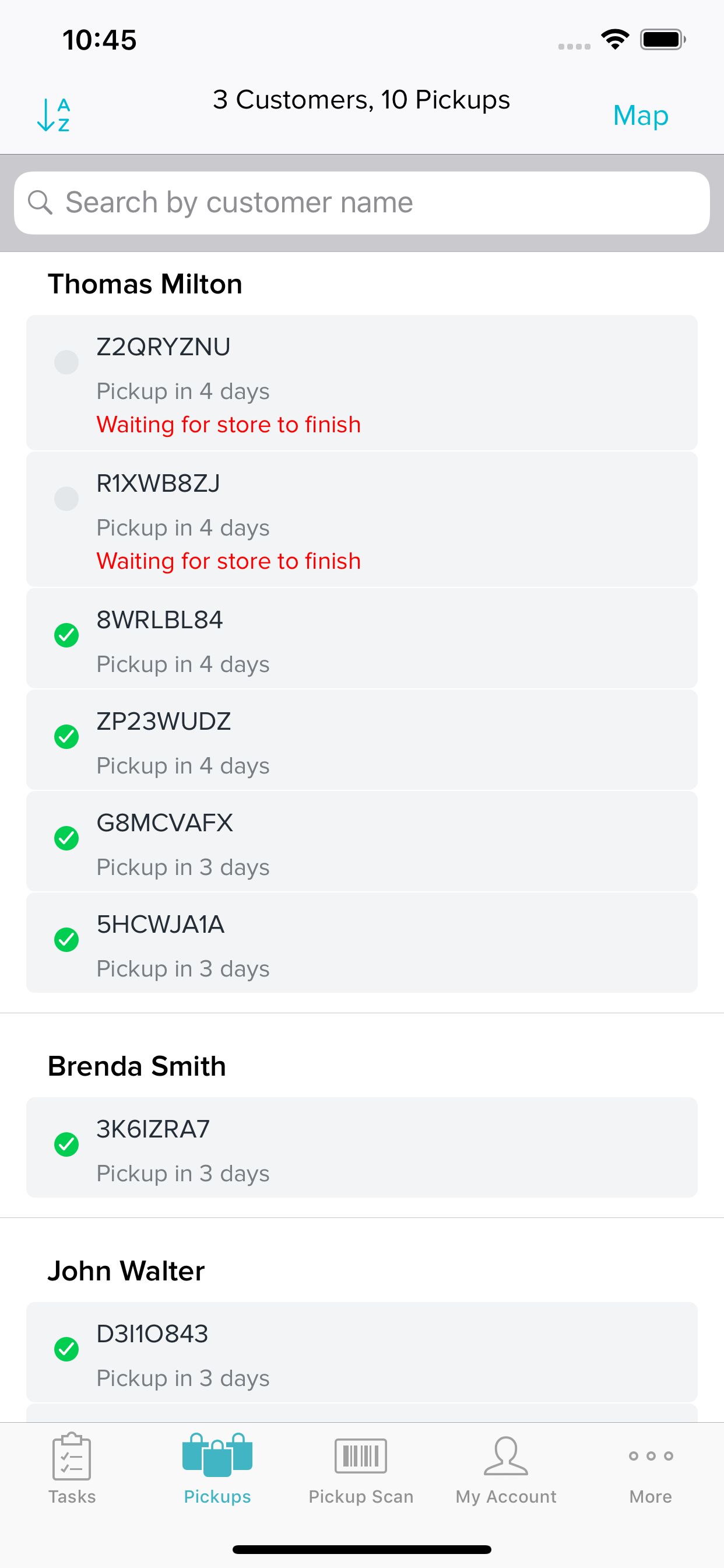Mark R1XWB8ZJ pickup via its gray circle
The image size is (724, 1568).
pyautogui.click(x=67, y=499)
